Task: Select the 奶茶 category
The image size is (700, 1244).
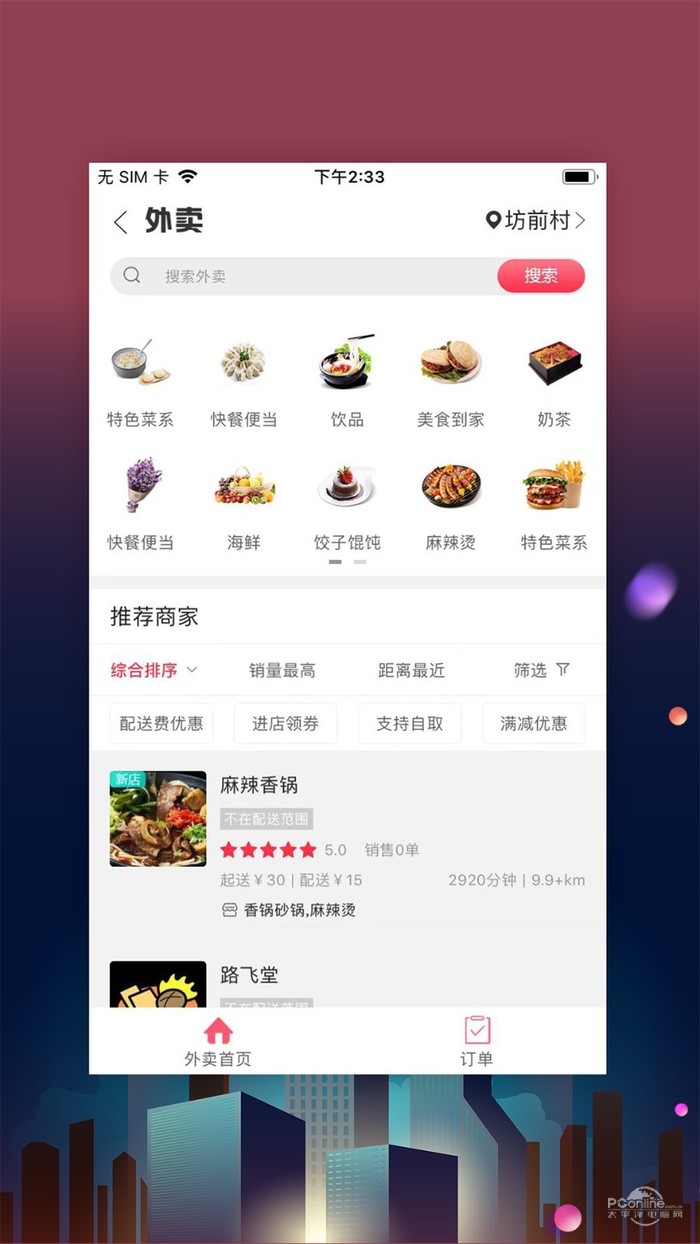Action: pos(554,380)
